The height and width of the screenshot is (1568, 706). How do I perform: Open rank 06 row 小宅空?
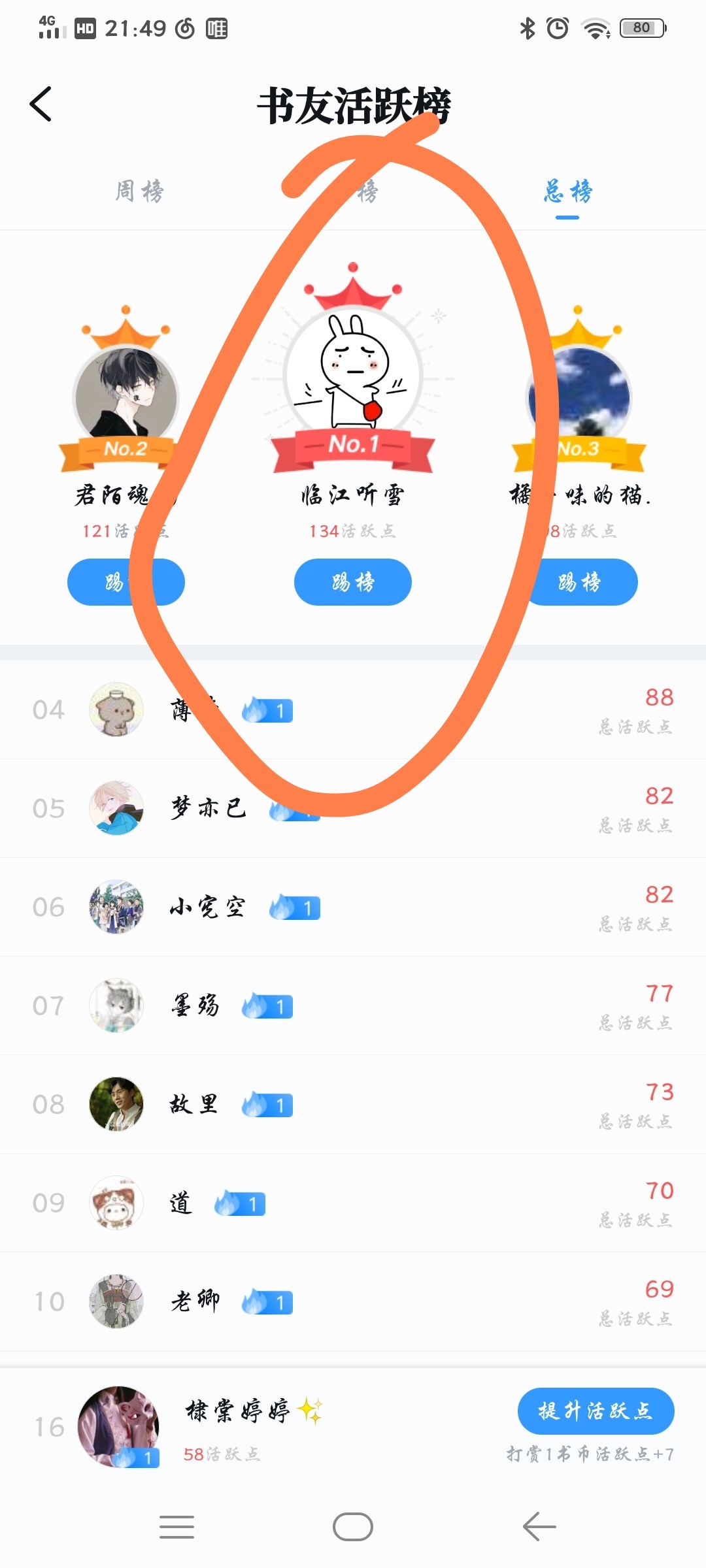point(353,907)
